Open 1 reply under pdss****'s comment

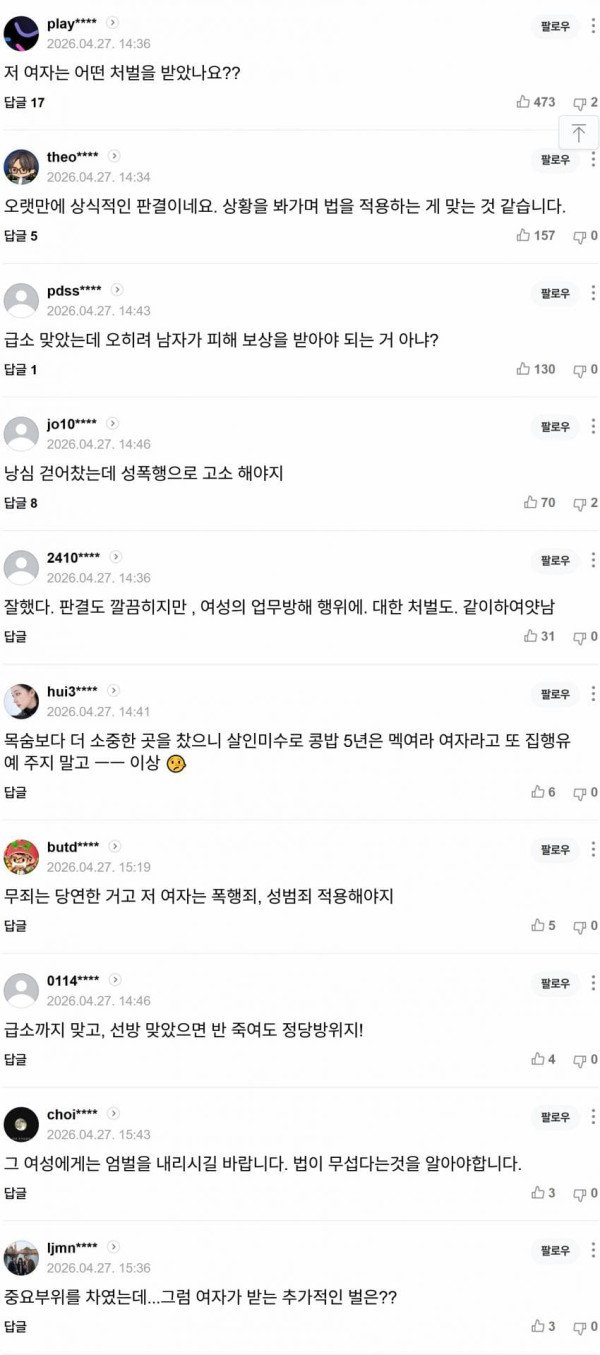tap(20, 370)
